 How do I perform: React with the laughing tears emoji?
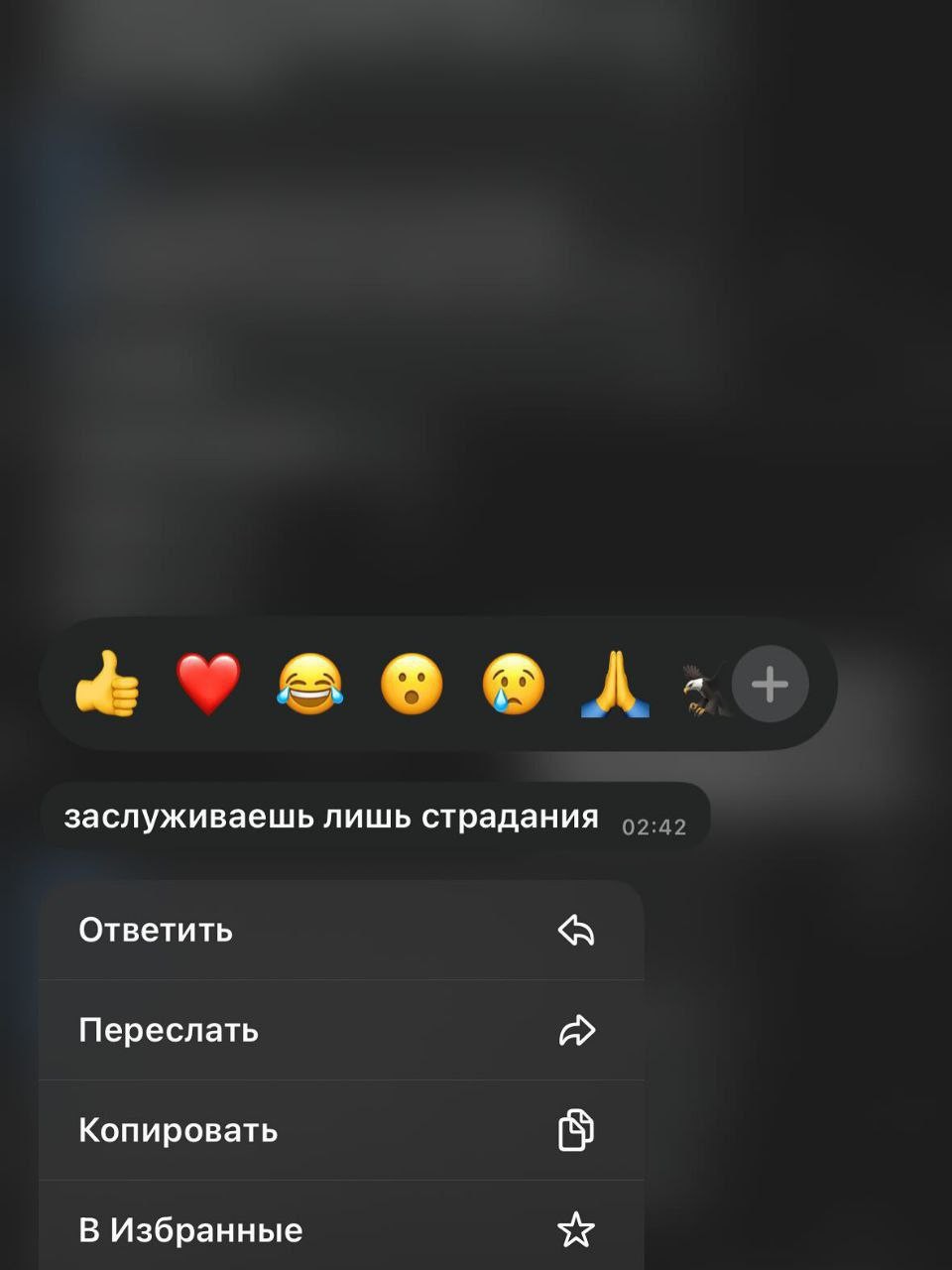310,684
